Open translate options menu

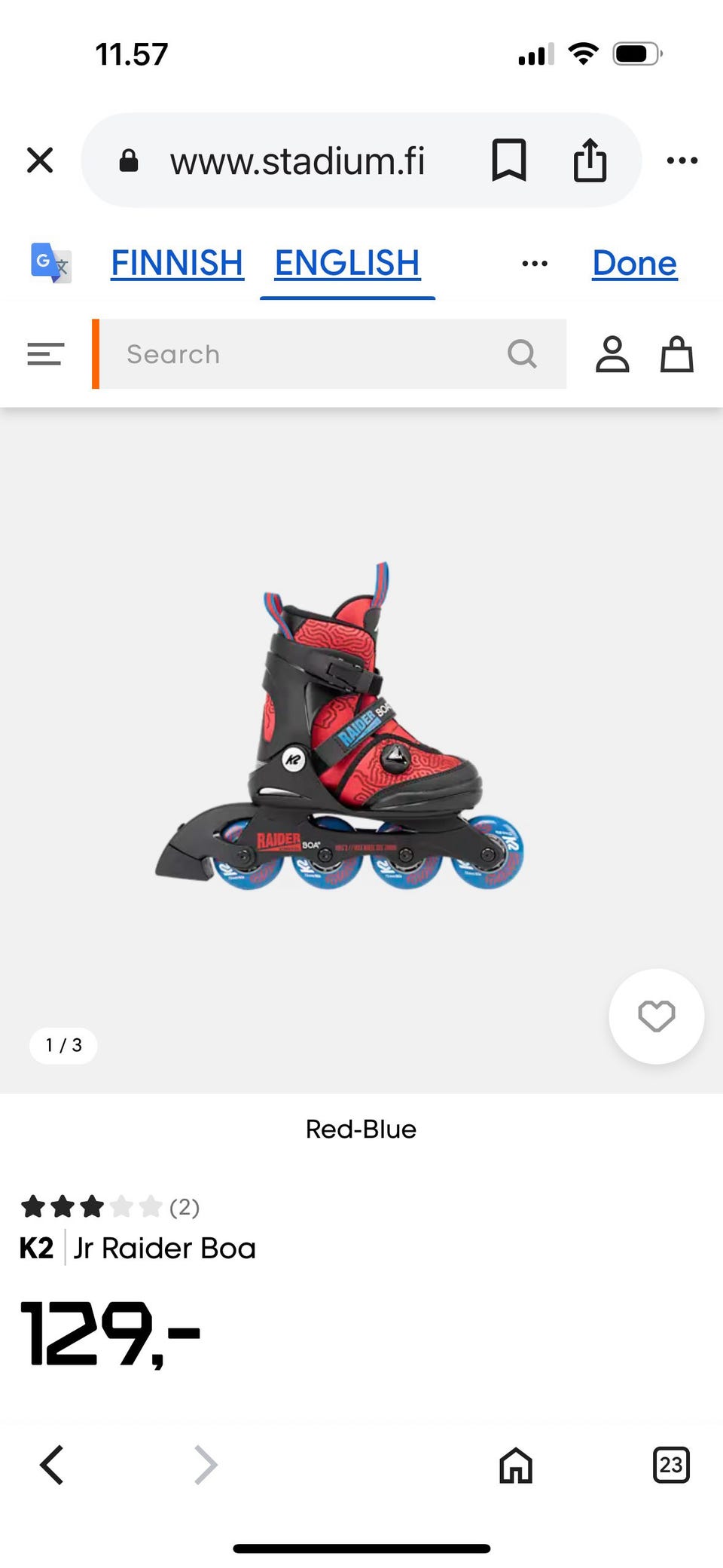(x=535, y=263)
